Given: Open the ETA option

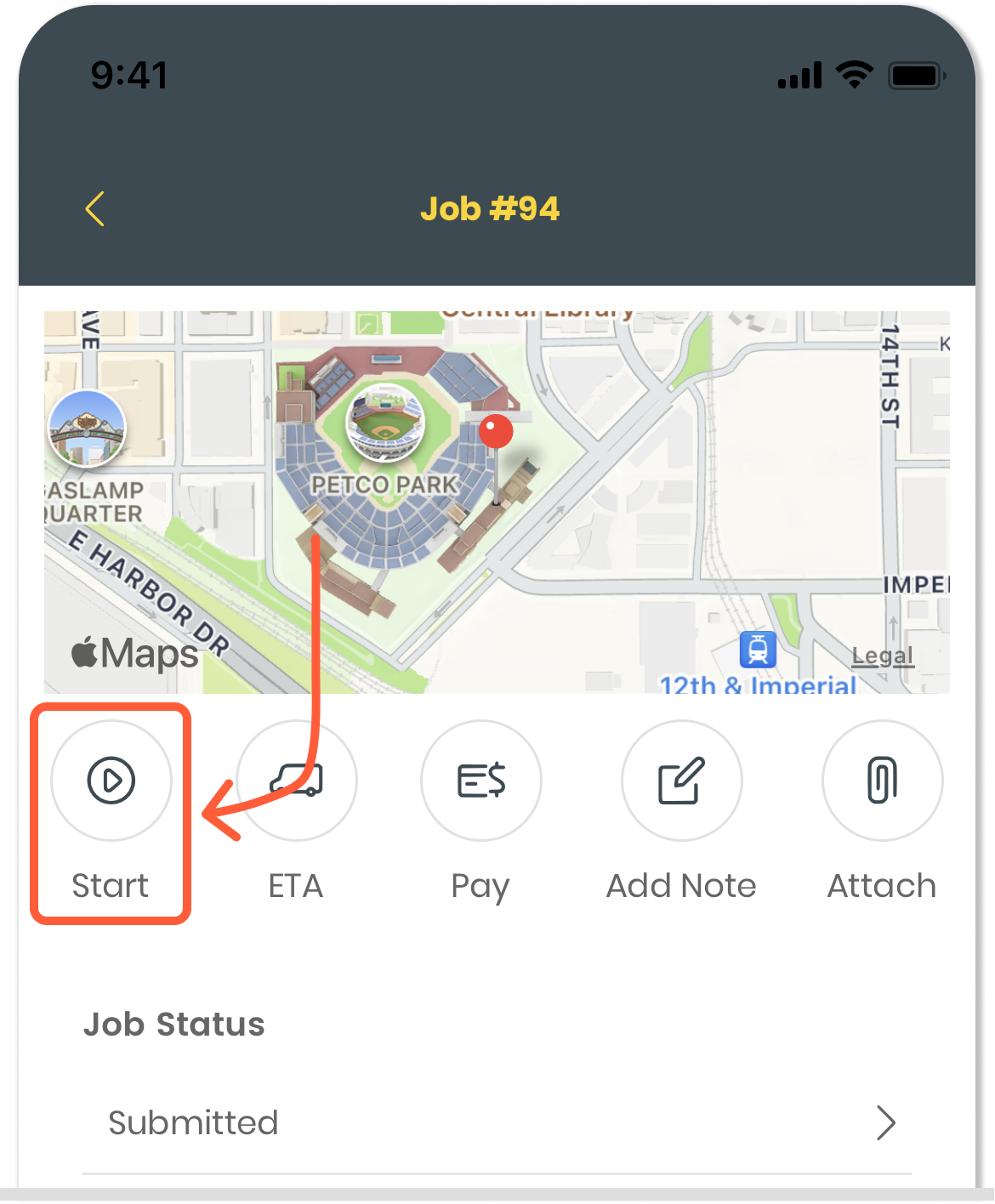Looking at the screenshot, I should pyautogui.click(x=296, y=781).
